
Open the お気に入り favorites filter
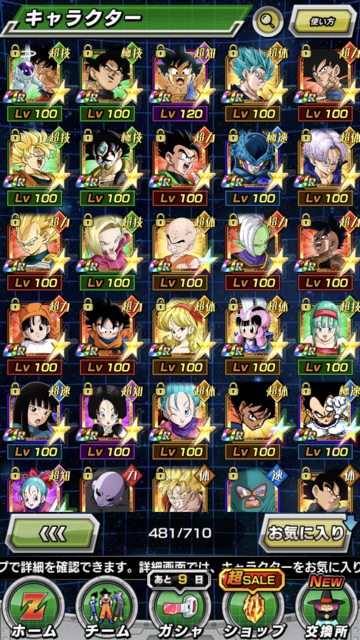[x=307, y=532]
